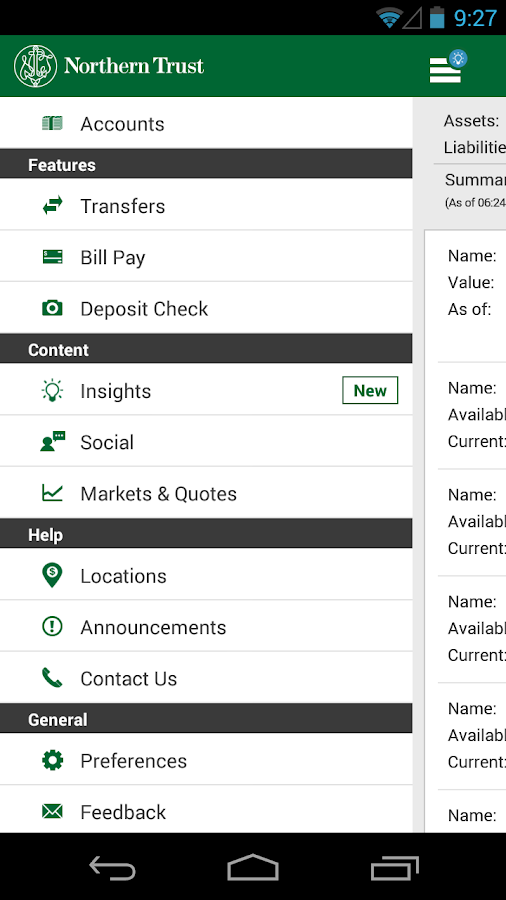View Markets & Quotes
Viewport: 506px width, 900px height.
(x=206, y=493)
